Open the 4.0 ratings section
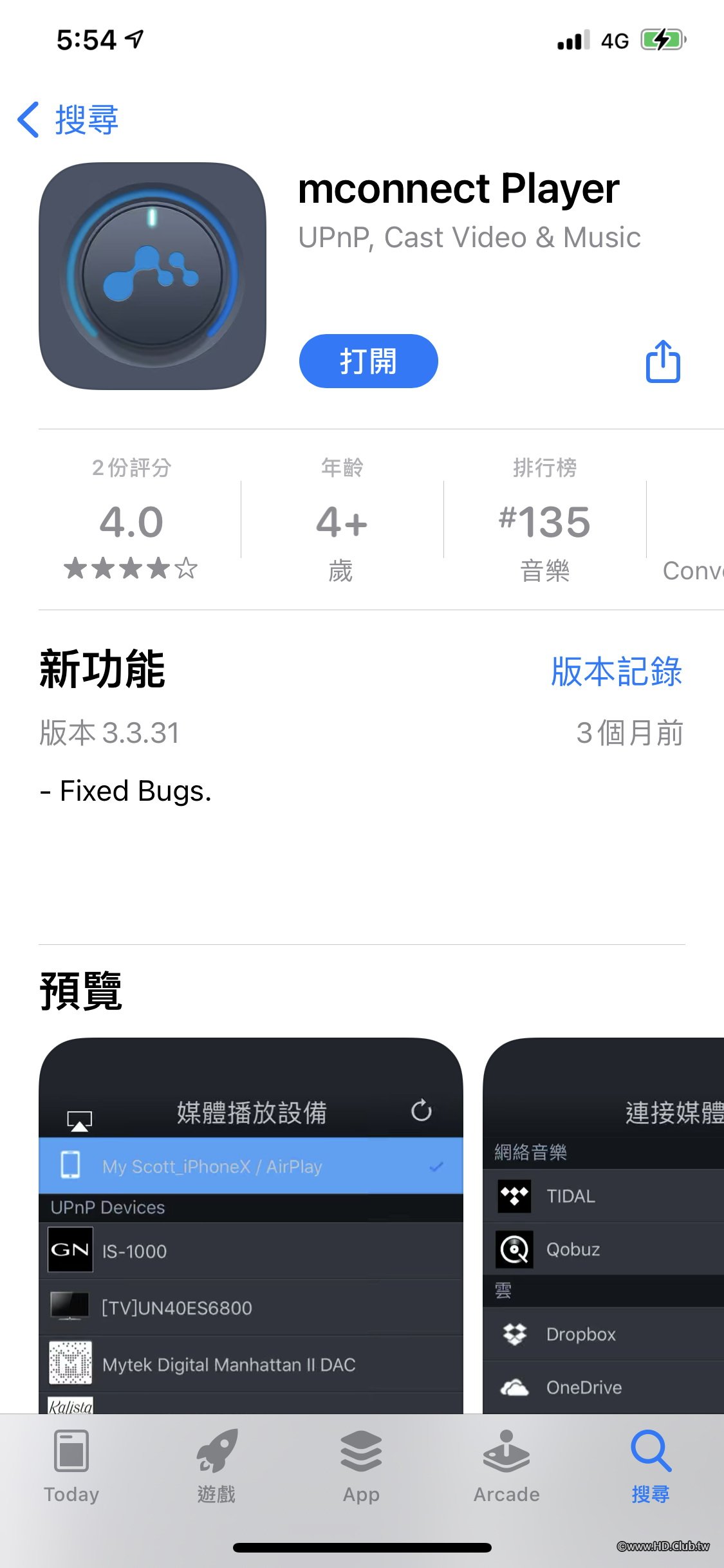This screenshot has width=724, height=1568. [x=131, y=520]
